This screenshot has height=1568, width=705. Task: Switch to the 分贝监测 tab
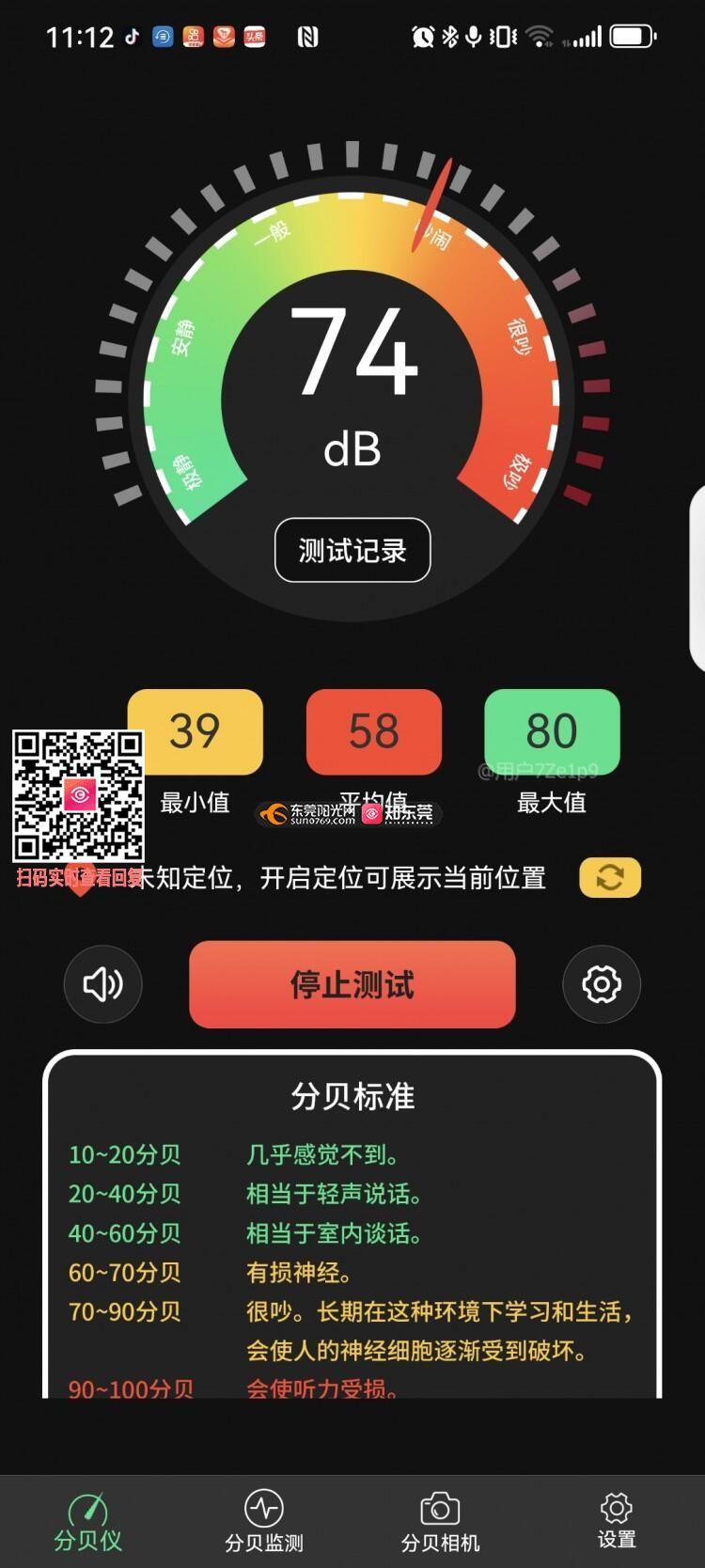pos(264,1521)
